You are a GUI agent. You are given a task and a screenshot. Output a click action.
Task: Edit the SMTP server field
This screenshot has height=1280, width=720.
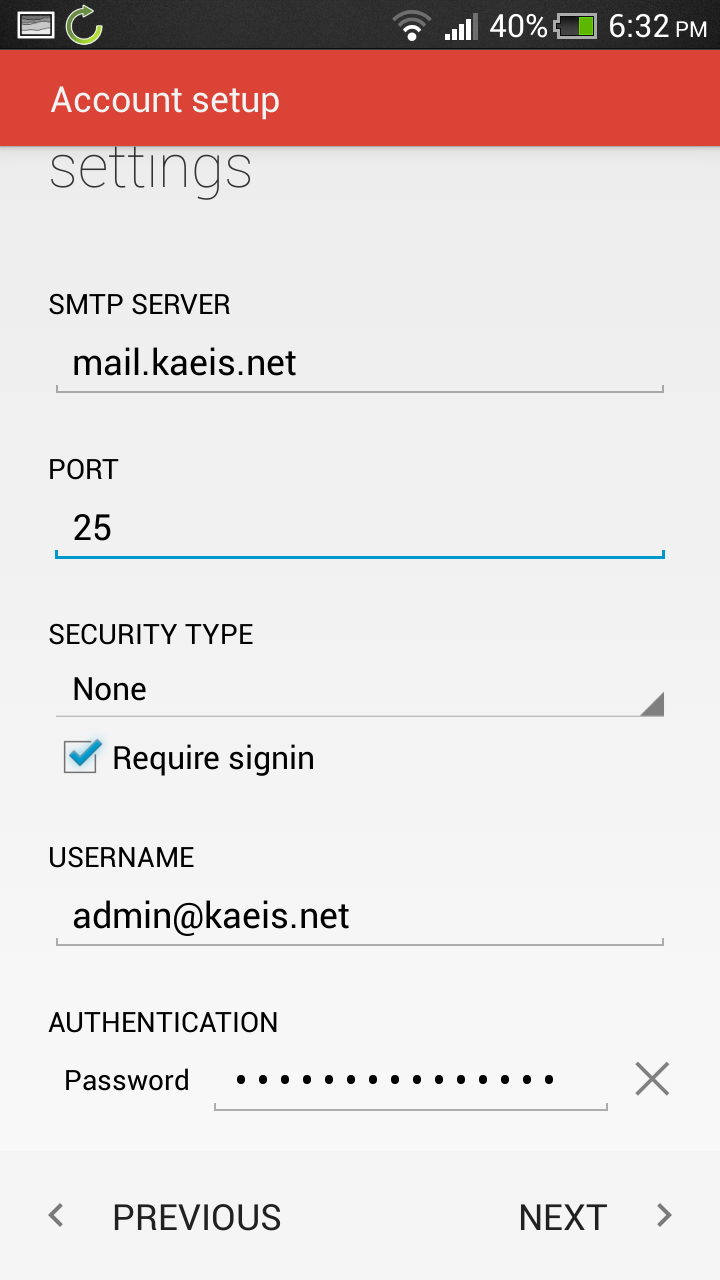coord(360,363)
